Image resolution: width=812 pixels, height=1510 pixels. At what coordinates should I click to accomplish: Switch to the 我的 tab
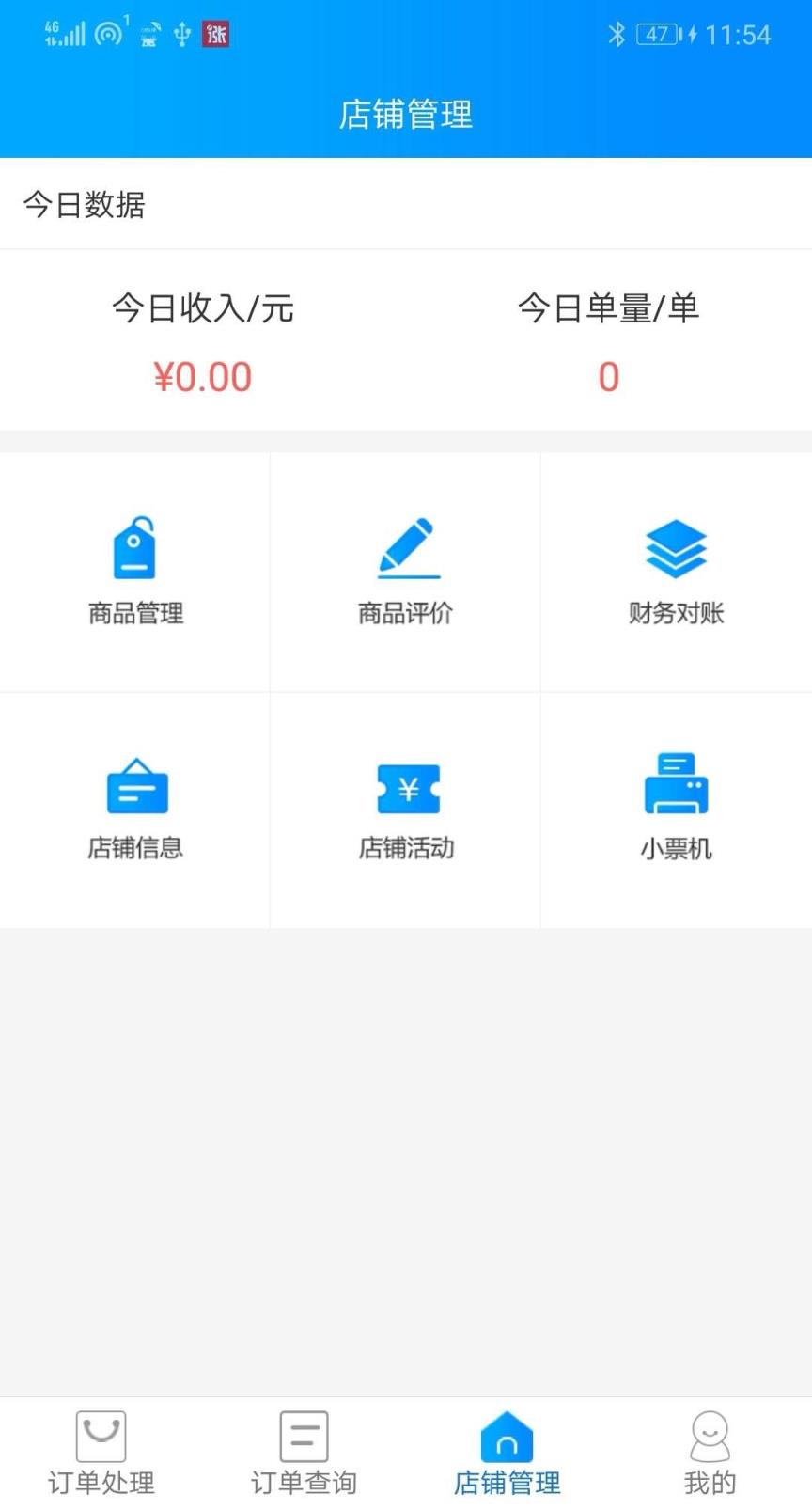[710, 1453]
